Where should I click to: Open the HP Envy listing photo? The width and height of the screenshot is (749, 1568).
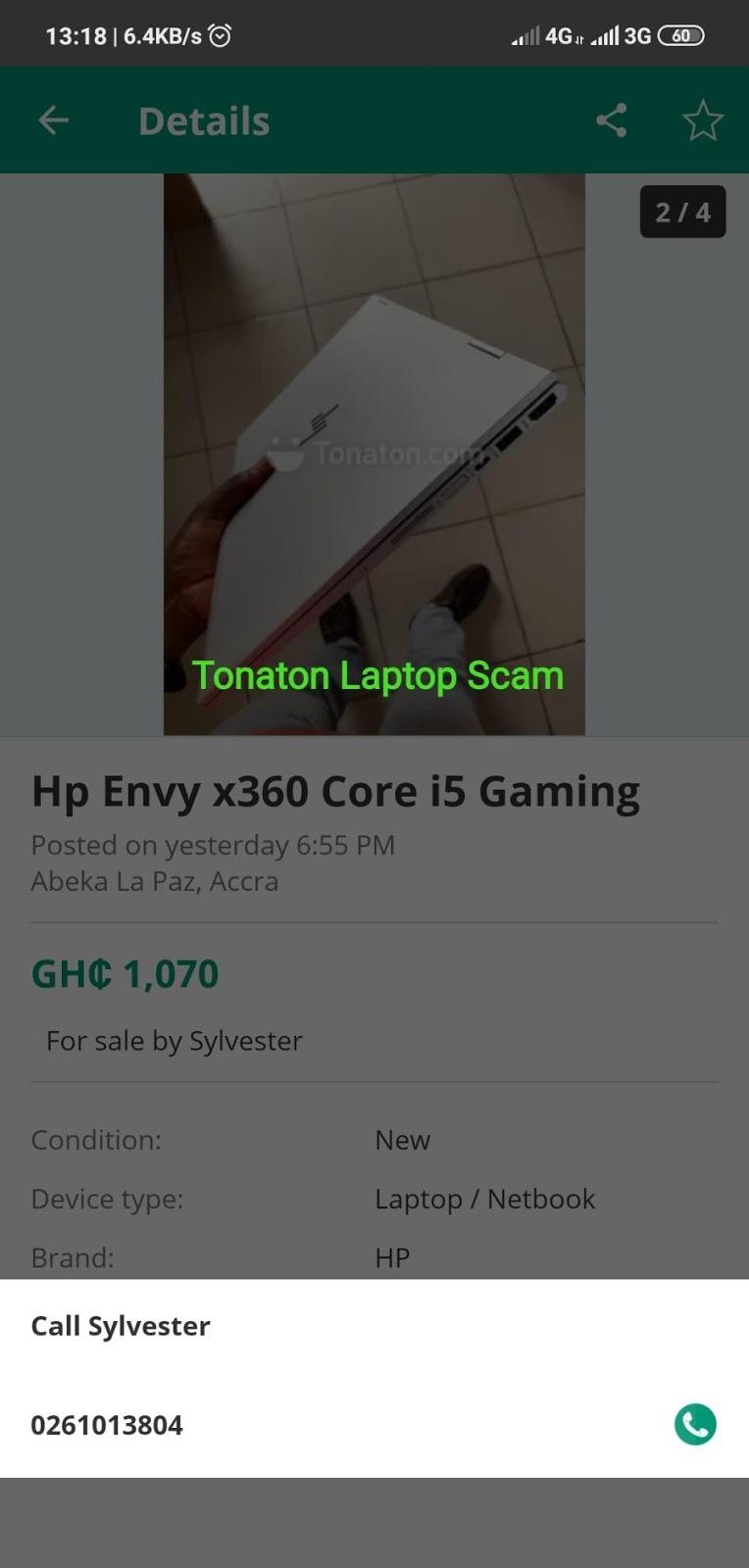point(374,454)
